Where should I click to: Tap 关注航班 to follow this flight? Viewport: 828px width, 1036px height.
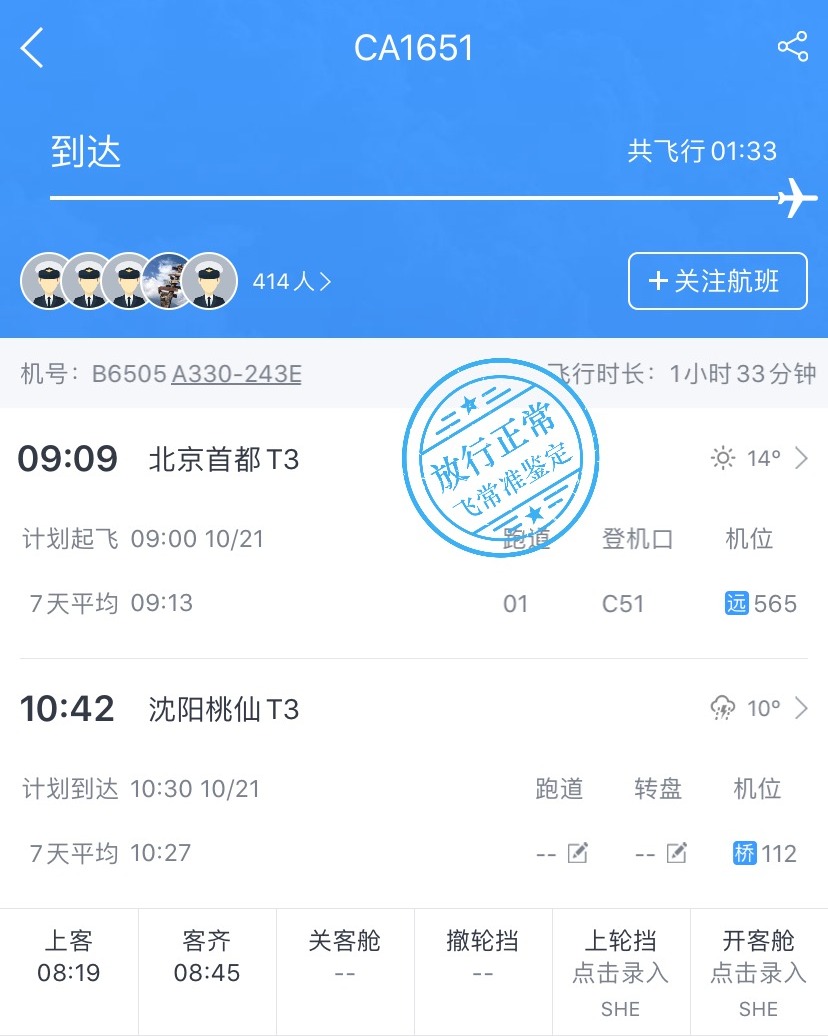[717, 281]
